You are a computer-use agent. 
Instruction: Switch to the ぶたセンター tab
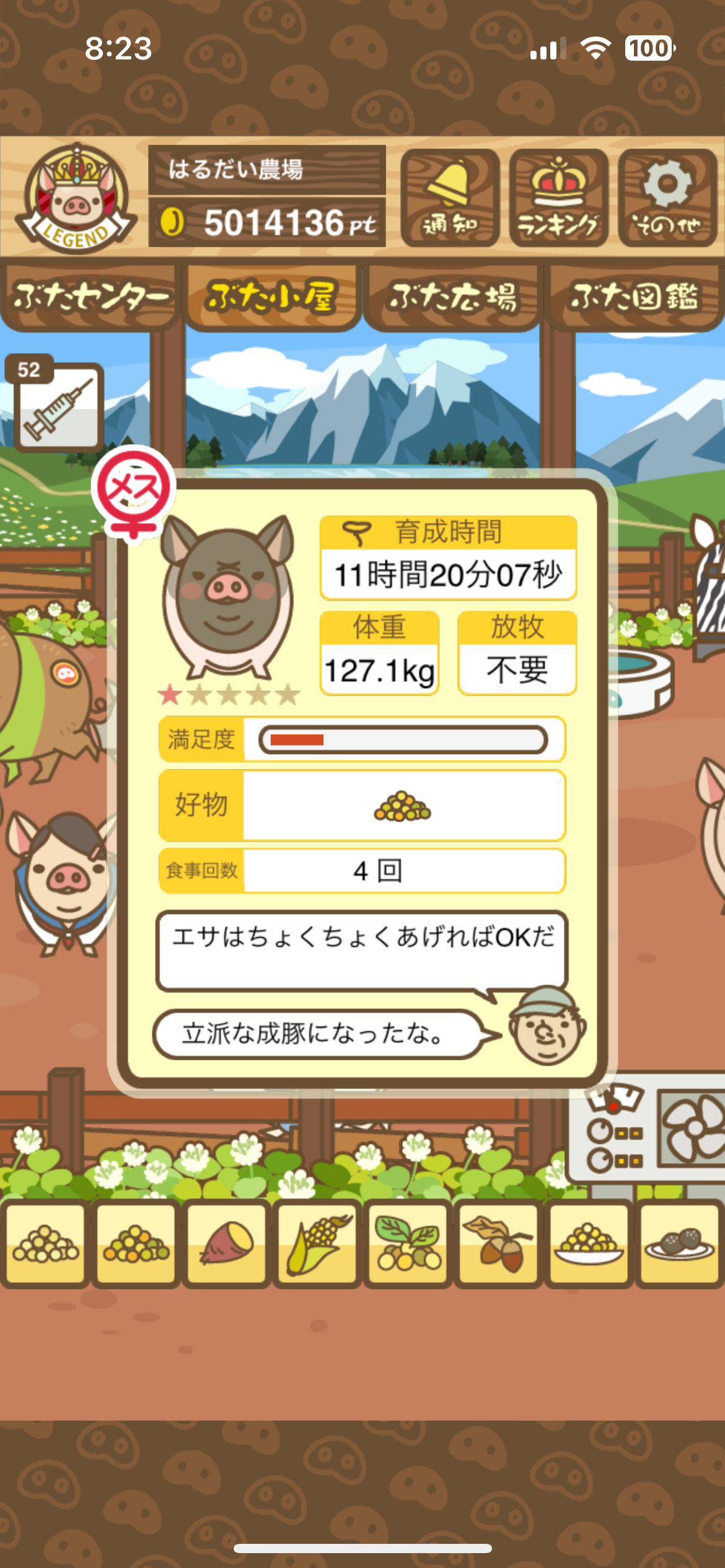(x=90, y=297)
